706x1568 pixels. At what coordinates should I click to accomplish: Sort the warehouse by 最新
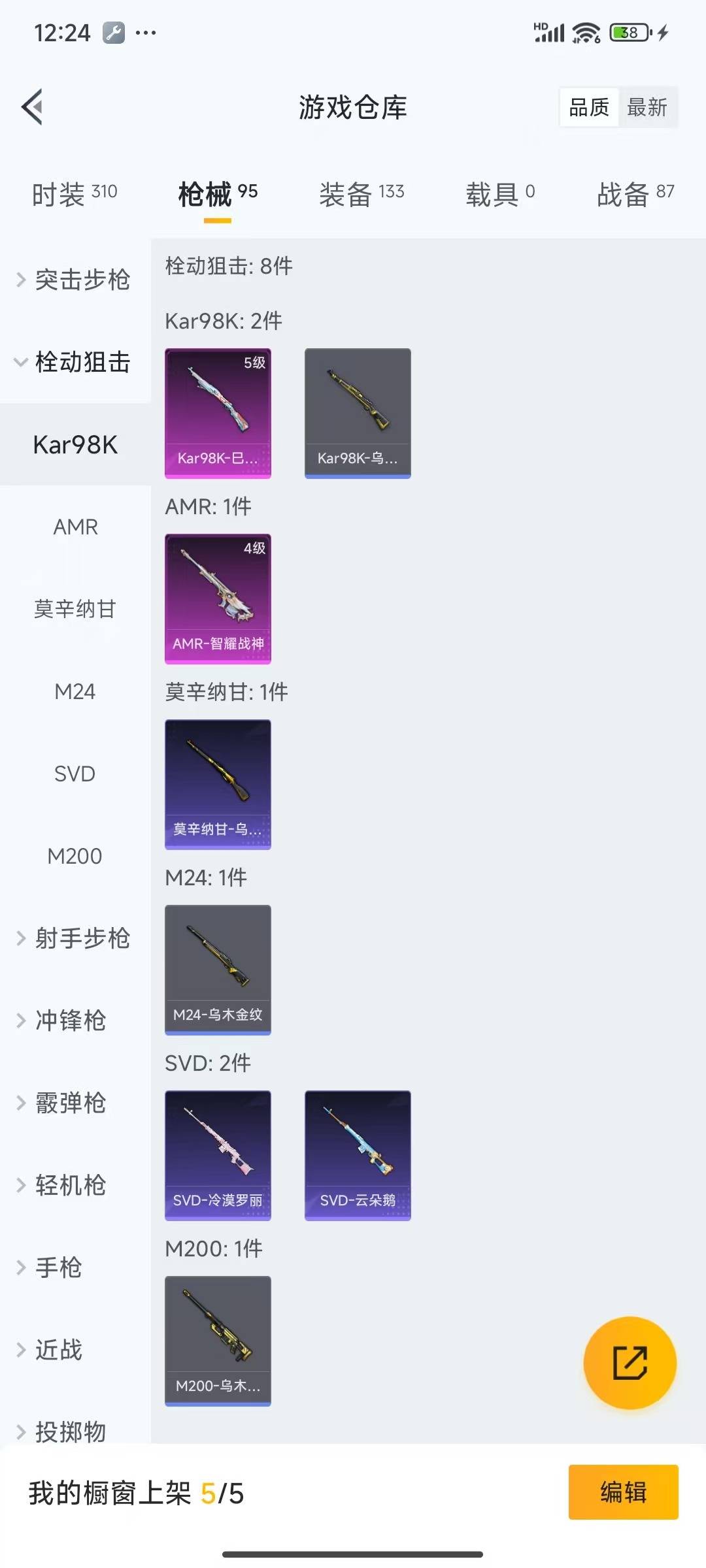647,107
